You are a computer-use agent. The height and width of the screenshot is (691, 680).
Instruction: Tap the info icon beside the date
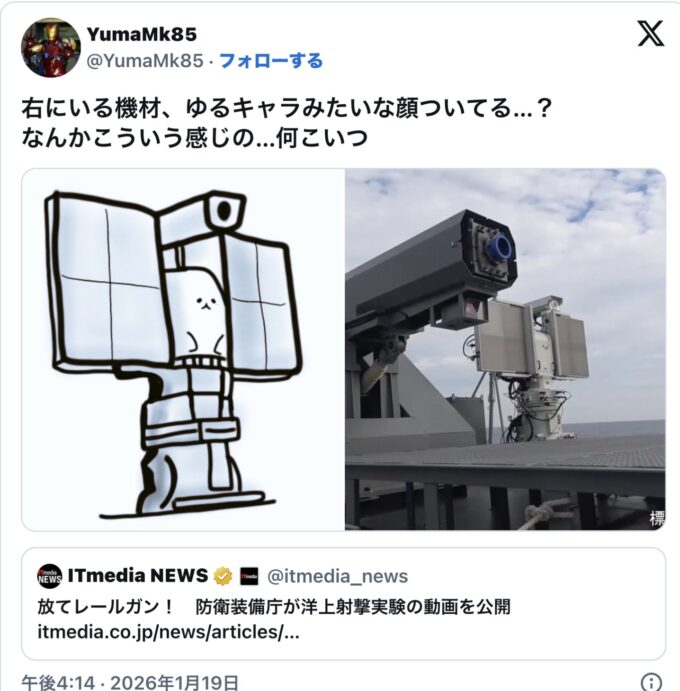coord(650,682)
